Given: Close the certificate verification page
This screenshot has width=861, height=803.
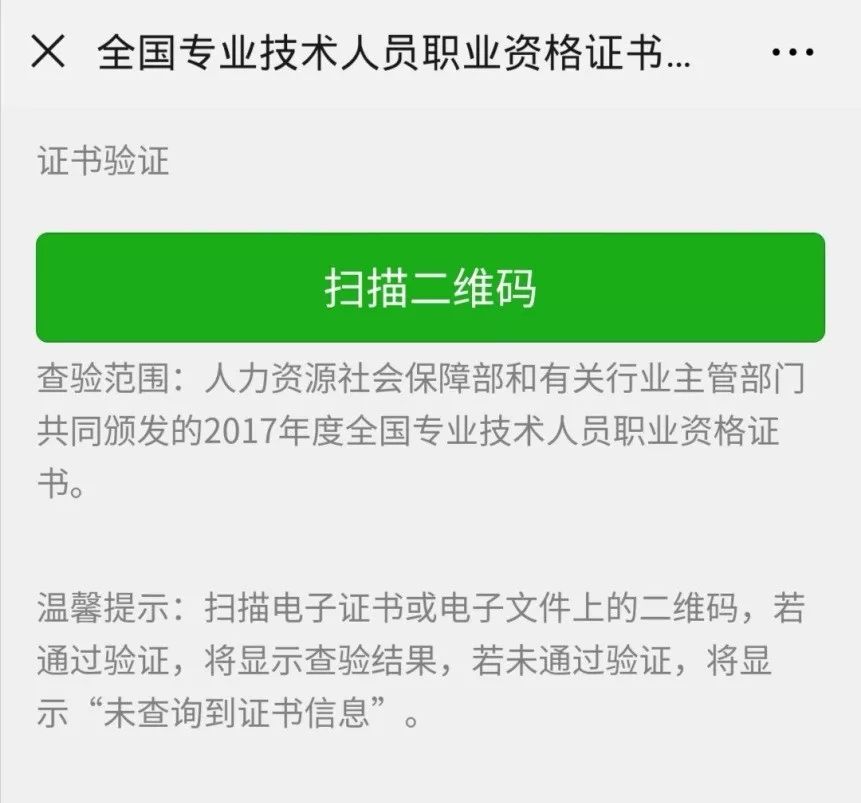Looking at the screenshot, I should [47, 52].
